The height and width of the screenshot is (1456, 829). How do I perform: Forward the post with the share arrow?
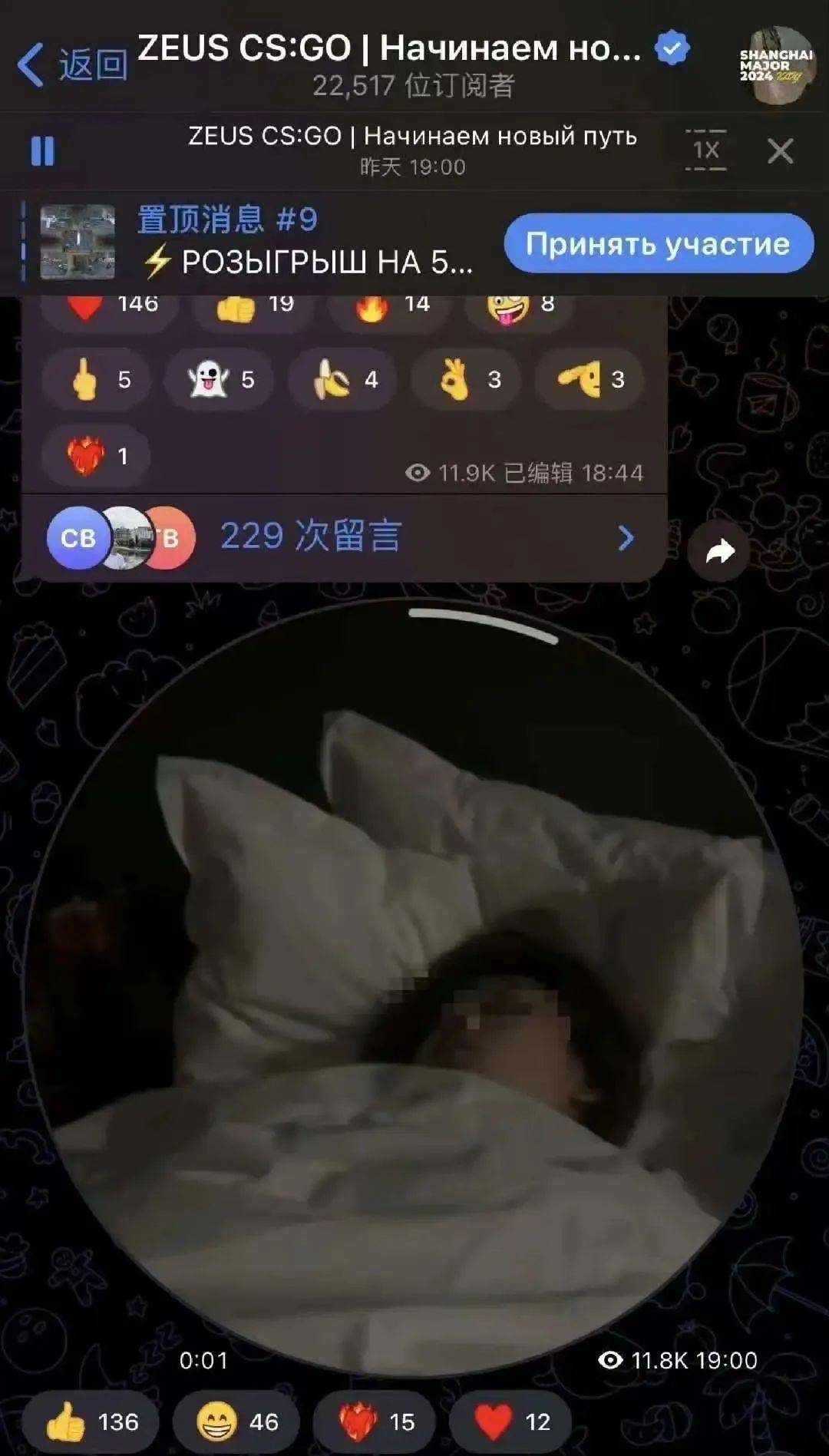[719, 551]
